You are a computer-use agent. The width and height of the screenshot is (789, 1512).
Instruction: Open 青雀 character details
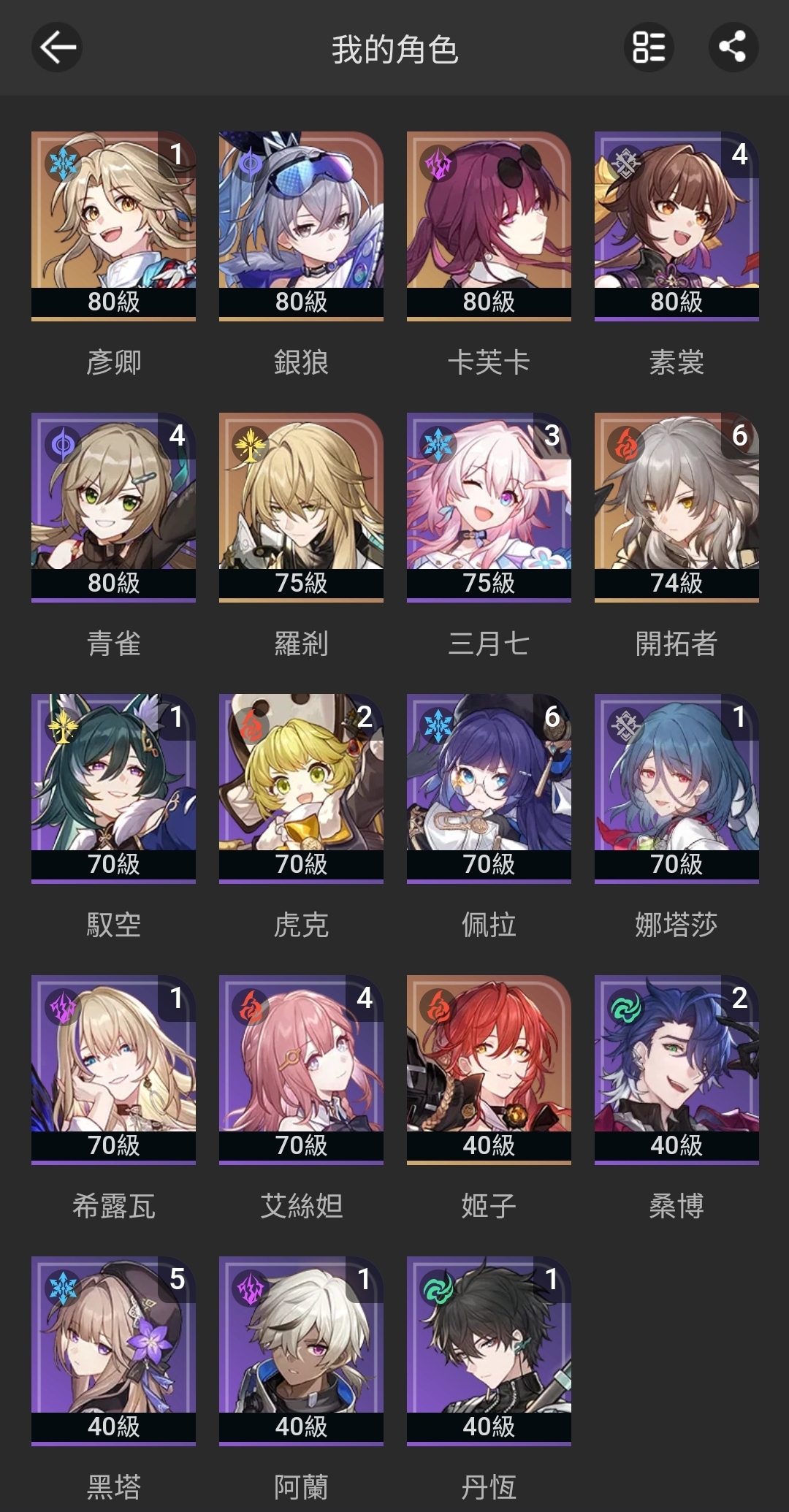pos(113,507)
